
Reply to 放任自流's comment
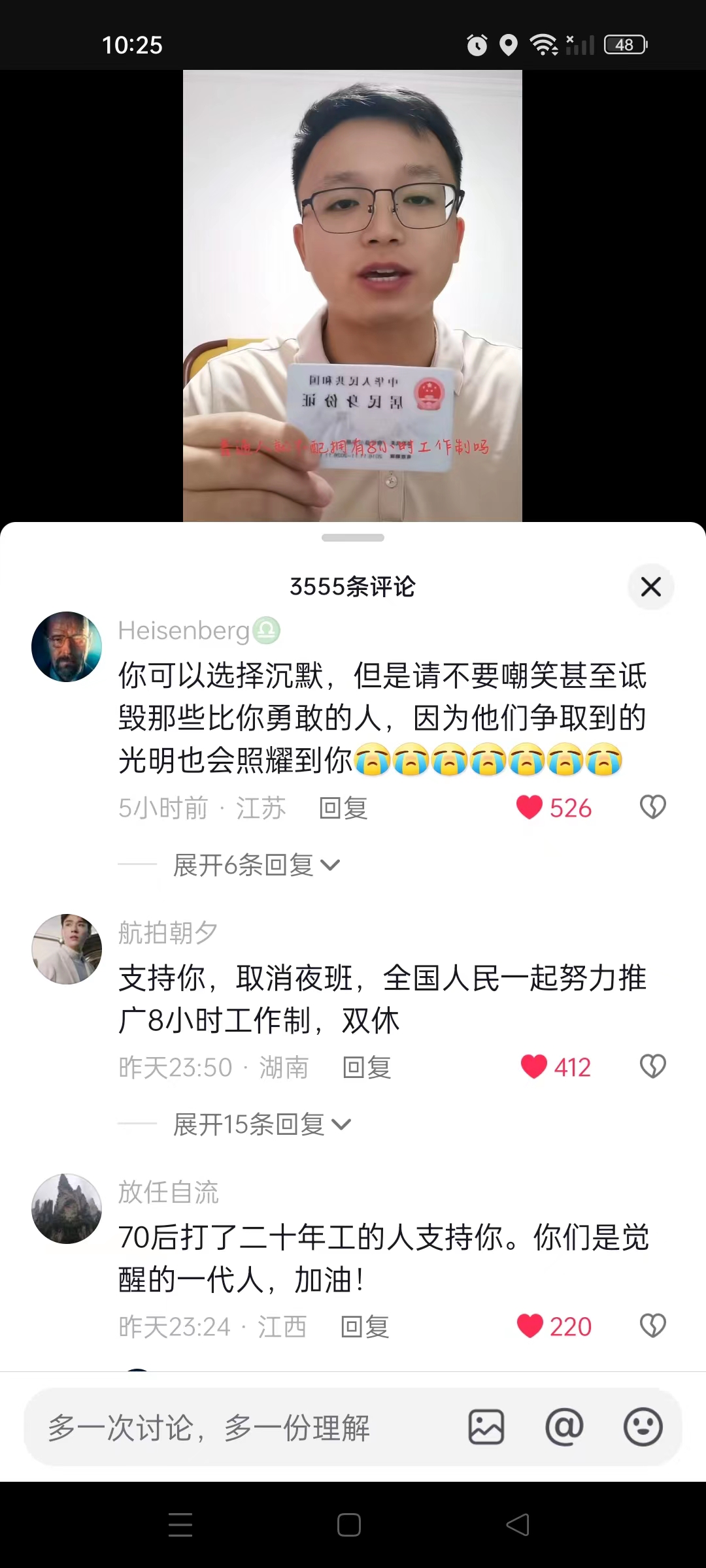tap(365, 1327)
